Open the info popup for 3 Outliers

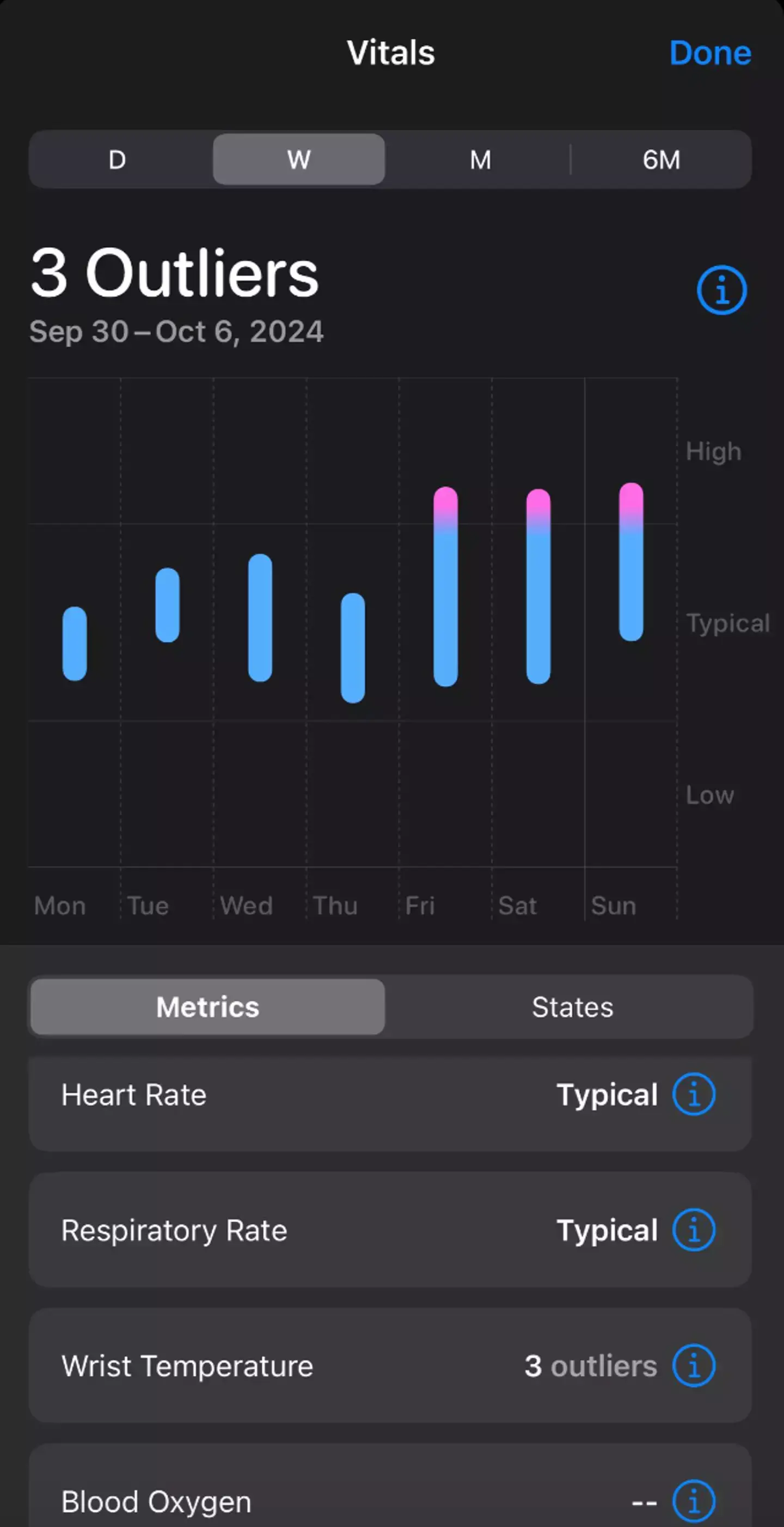[722, 289]
